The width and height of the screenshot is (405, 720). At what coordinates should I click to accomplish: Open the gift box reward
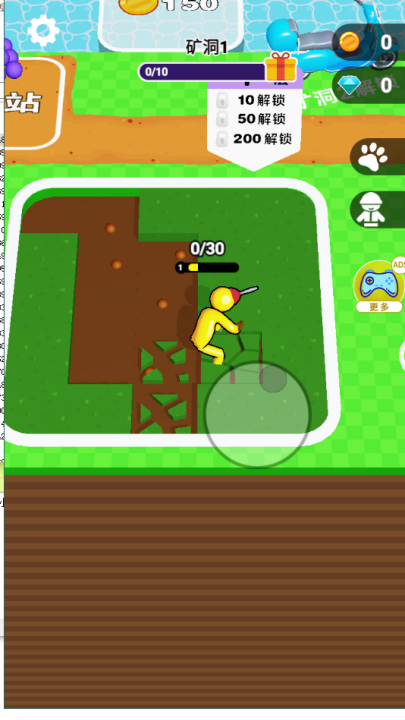(x=281, y=67)
